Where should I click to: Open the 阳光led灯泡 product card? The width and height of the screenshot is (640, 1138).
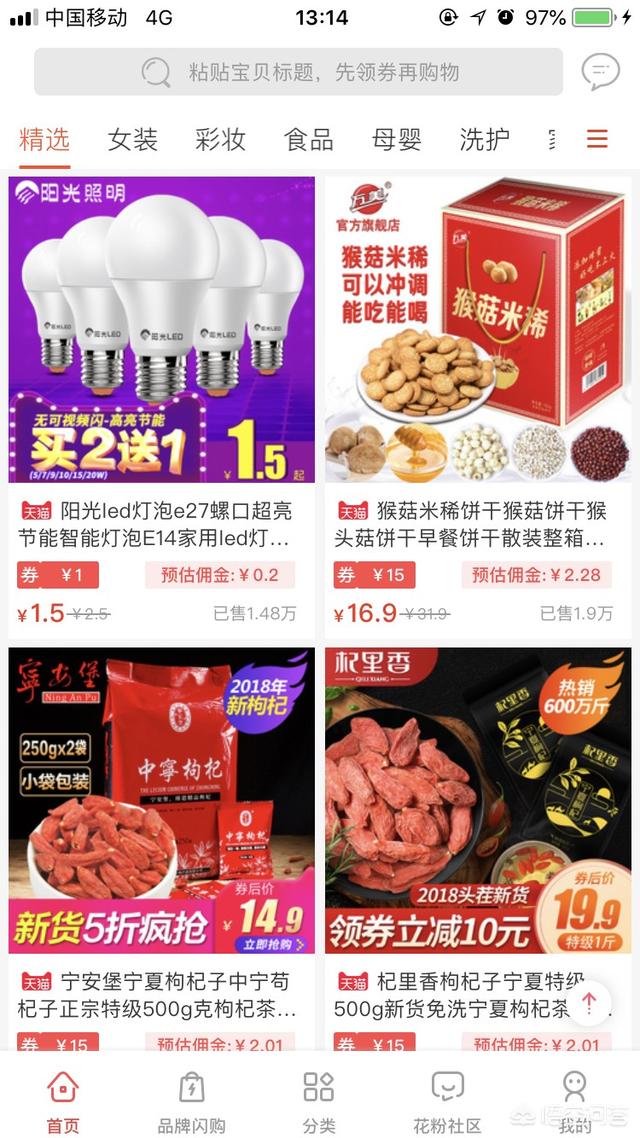point(162,407)
